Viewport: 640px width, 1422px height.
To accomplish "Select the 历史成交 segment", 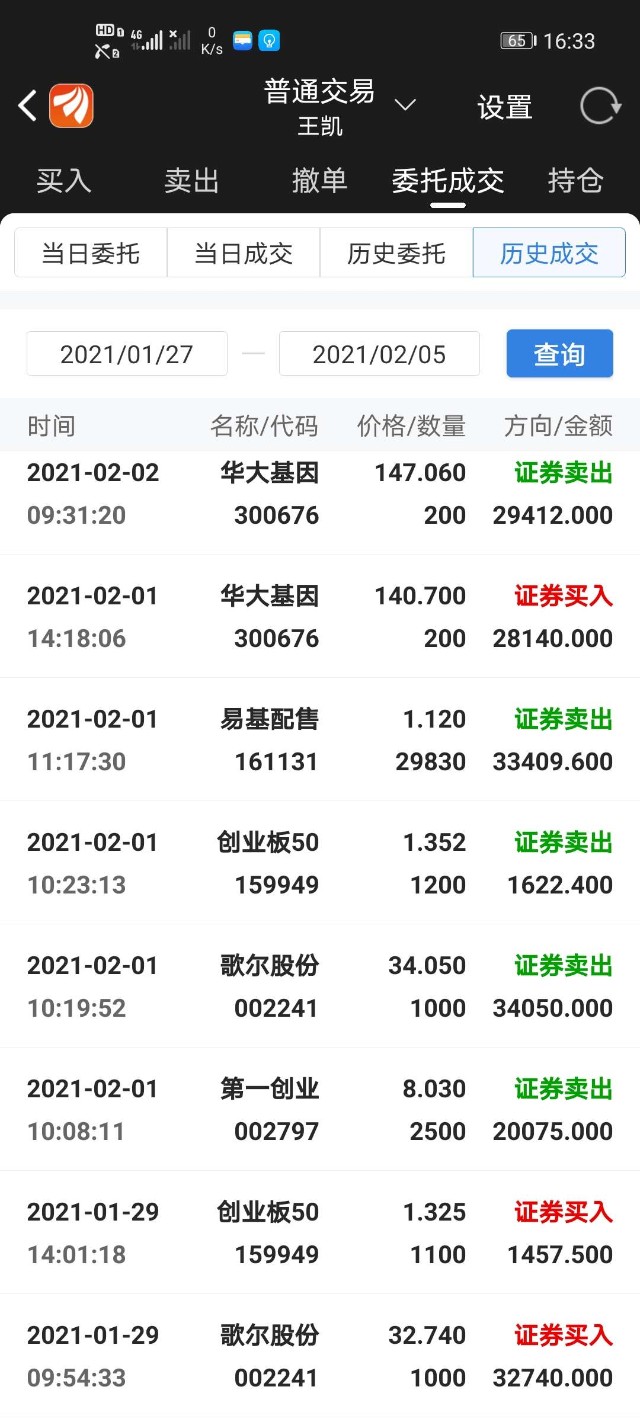I will (x=549, y=253).
